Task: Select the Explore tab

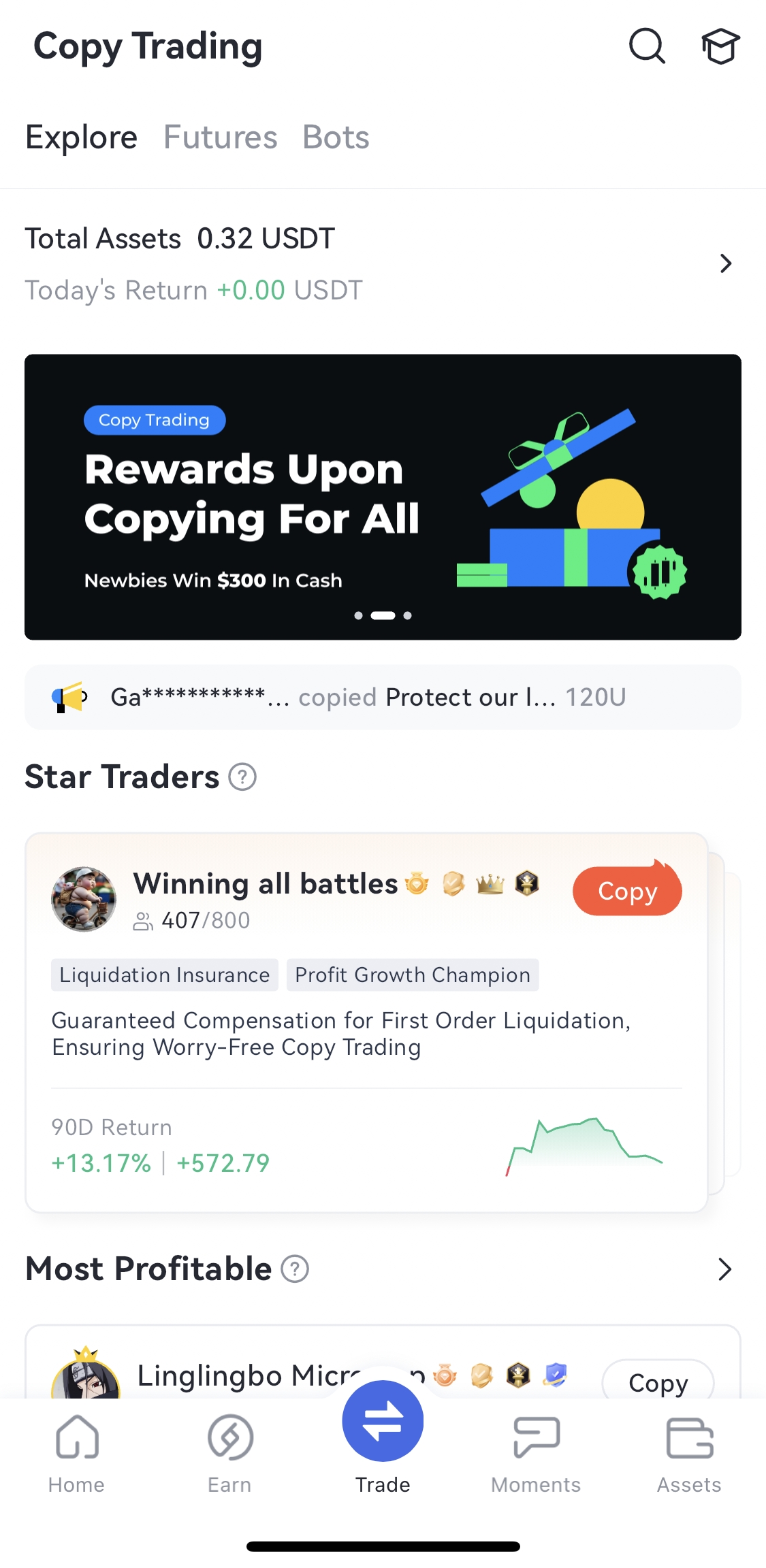Action: [82, 137]
